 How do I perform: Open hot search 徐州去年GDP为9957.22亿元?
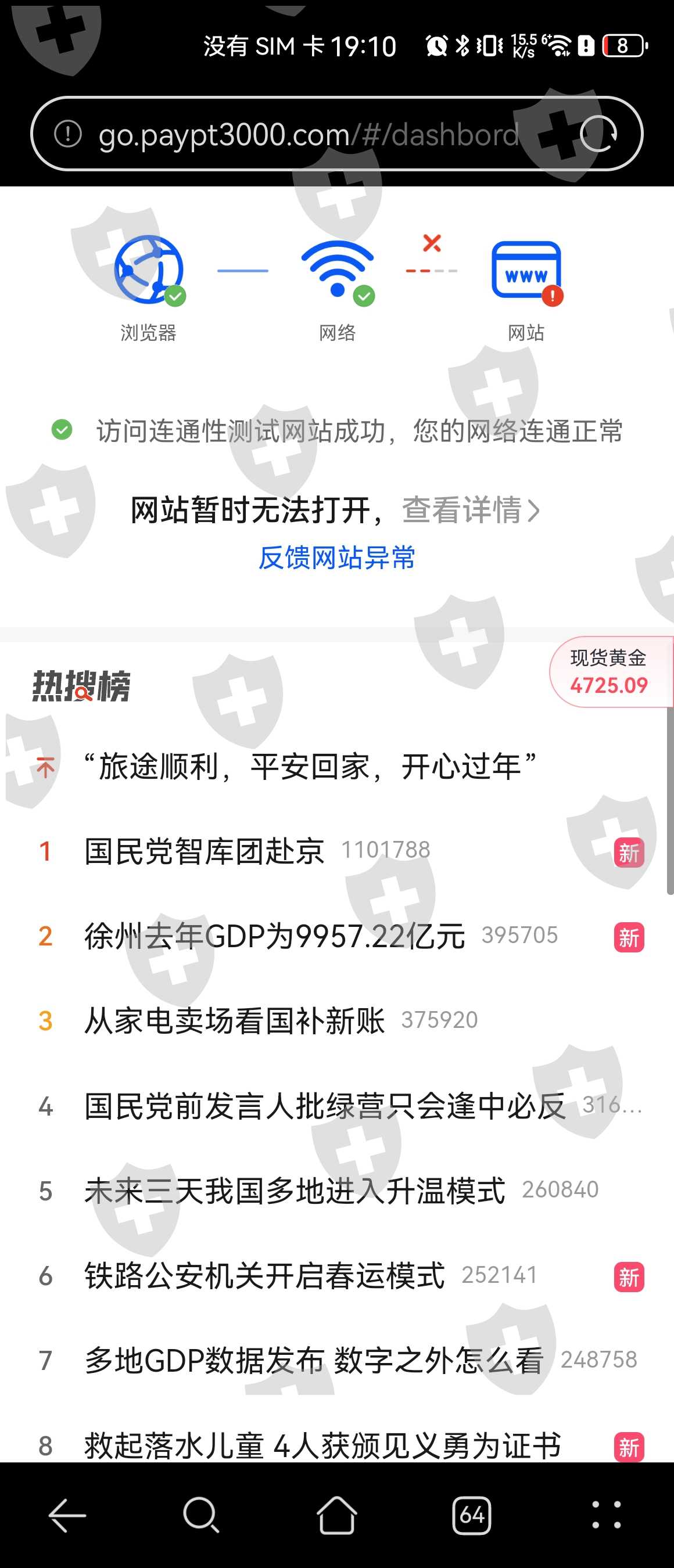click(275, 936)
